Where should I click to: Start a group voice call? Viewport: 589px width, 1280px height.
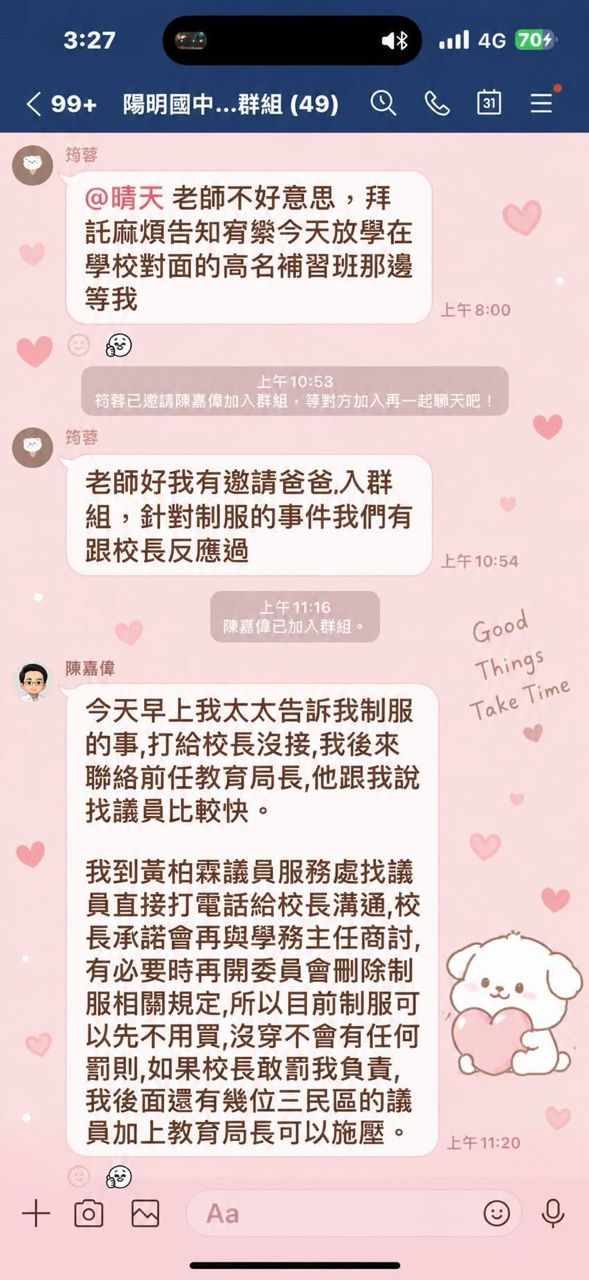click(437, 103)
